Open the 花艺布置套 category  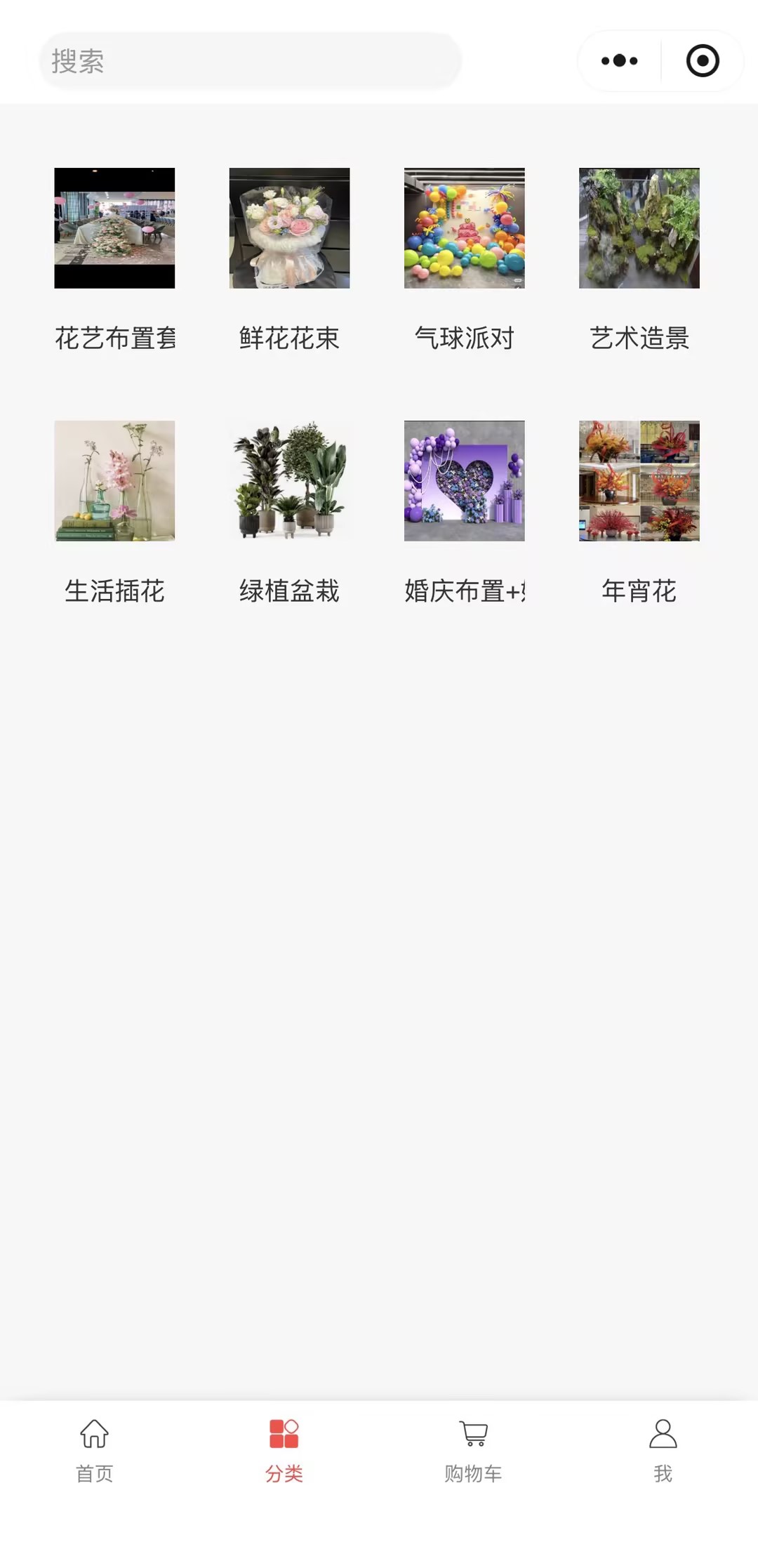click(114, 228)
